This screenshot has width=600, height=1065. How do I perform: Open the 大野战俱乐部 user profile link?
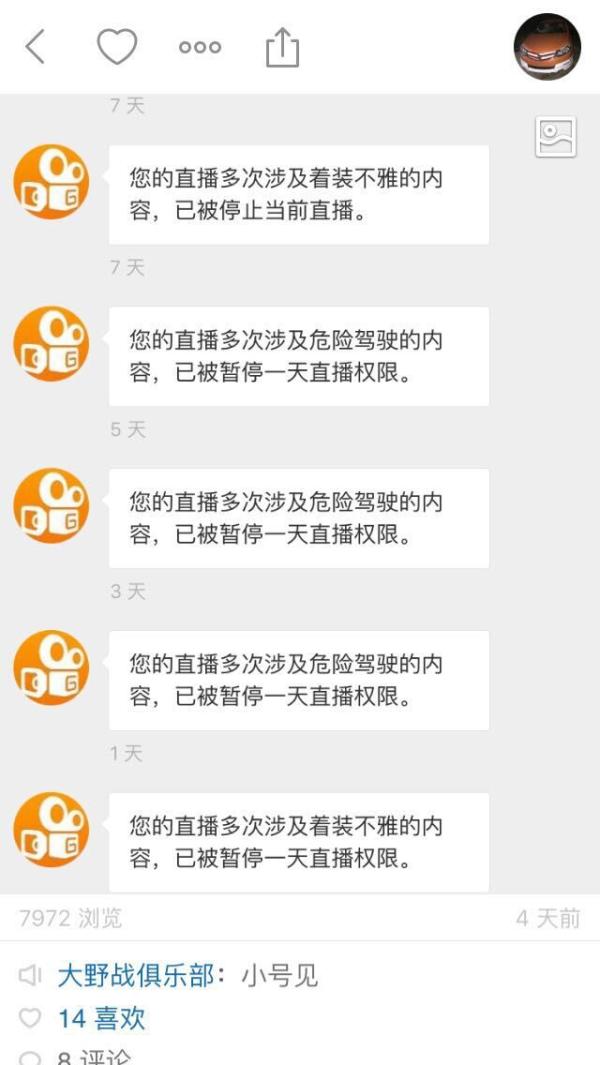coord(136,975)
